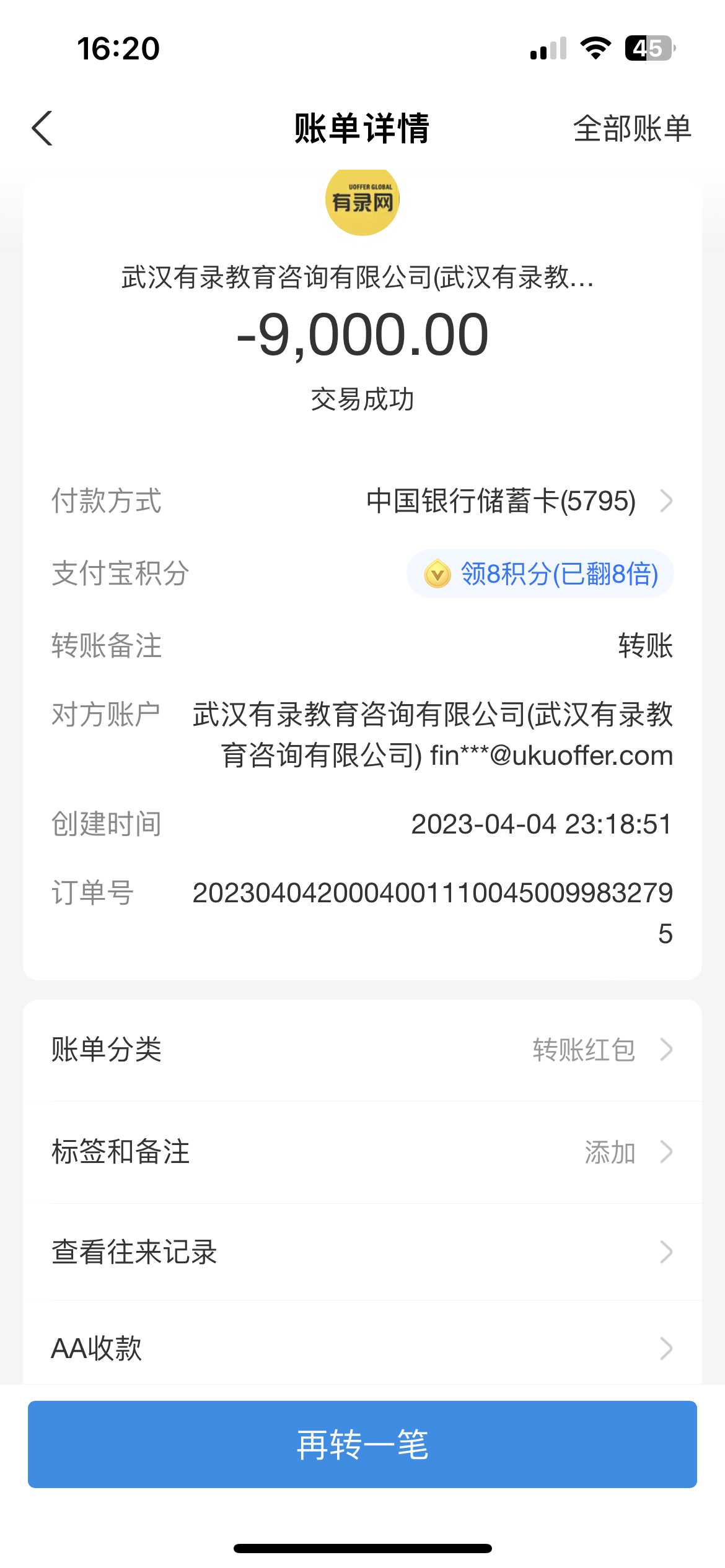Viewport: 725px width, 1568px height.
Task: Open the AA收款 row
Action: [362, 1348]
